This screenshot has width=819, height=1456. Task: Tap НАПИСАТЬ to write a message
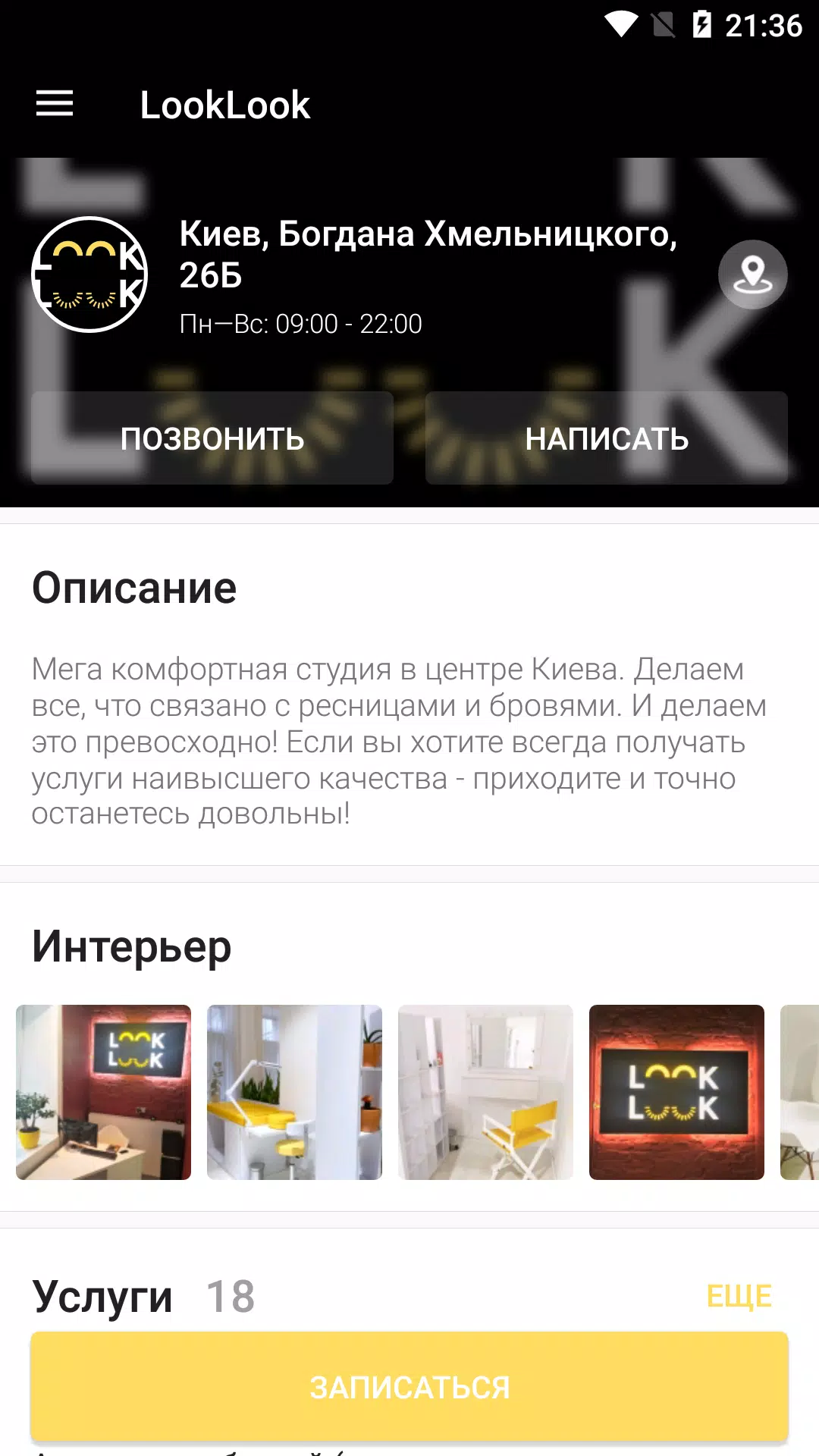pos(607,438)
